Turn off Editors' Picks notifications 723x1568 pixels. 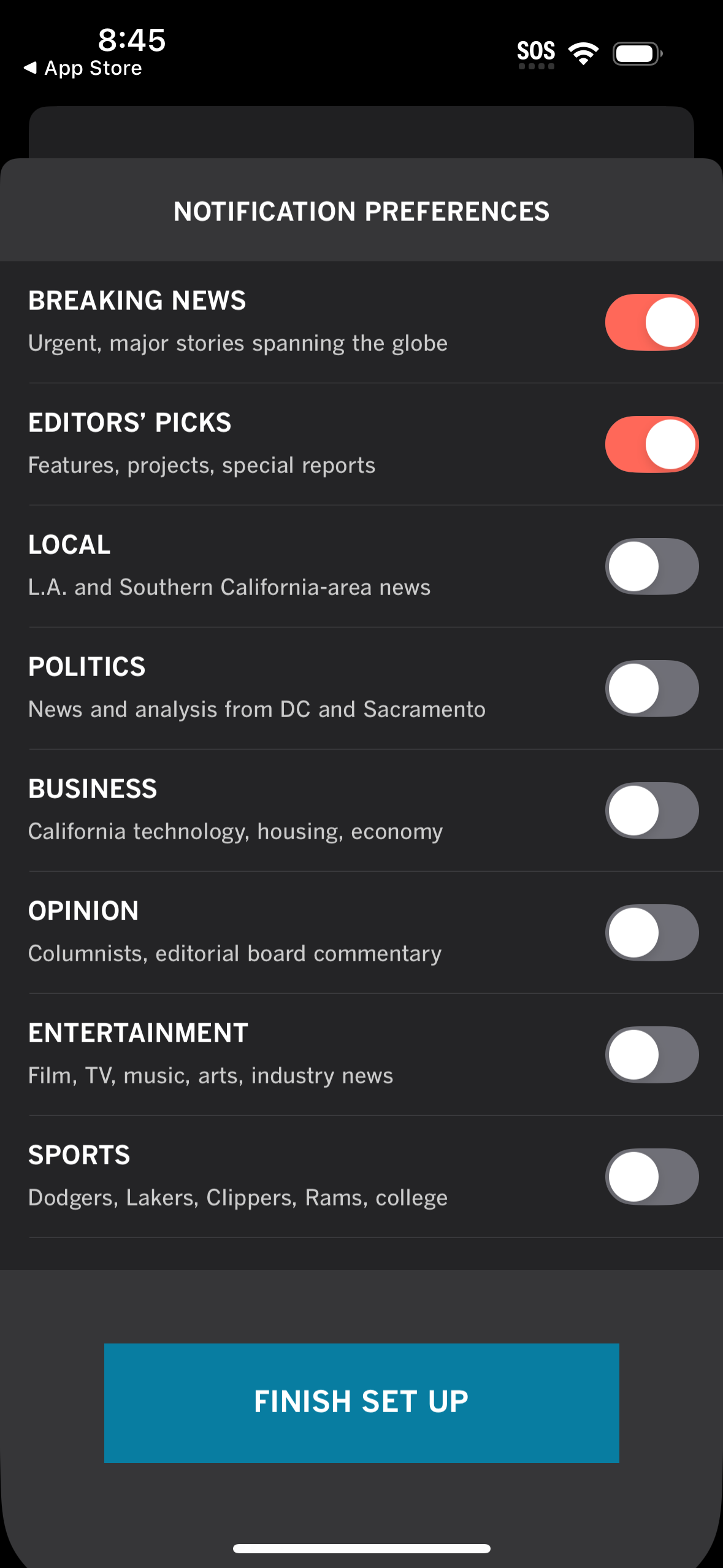651,444
